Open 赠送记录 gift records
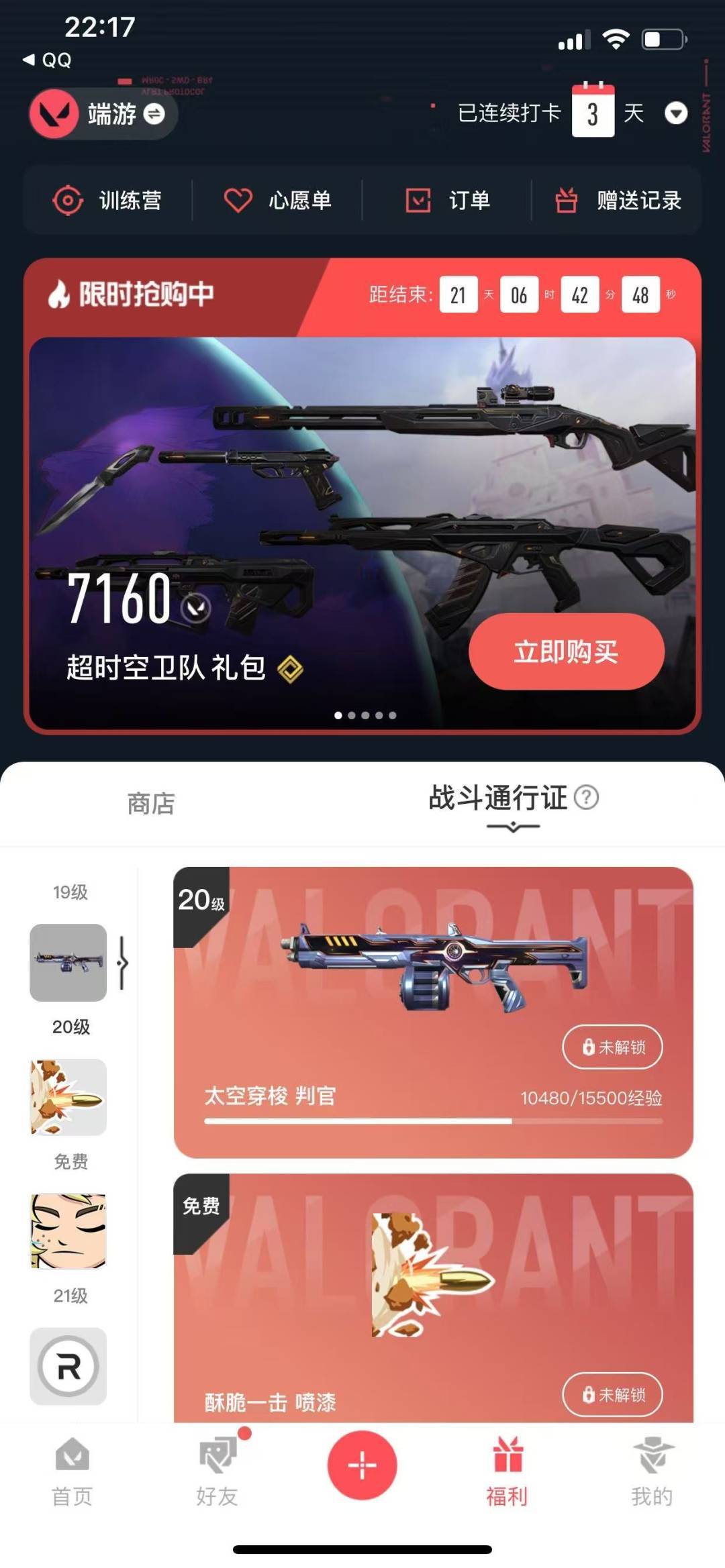Viewport: 725px width, 1568px height. [x=618, y=201]
